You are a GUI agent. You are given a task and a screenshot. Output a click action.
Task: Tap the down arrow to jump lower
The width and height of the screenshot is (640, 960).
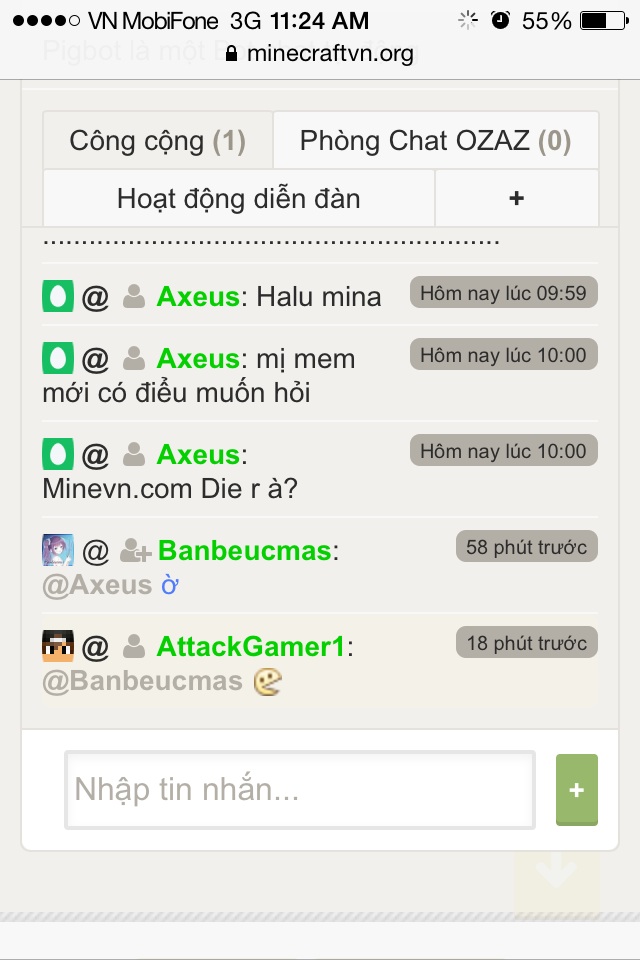[556, 875]
